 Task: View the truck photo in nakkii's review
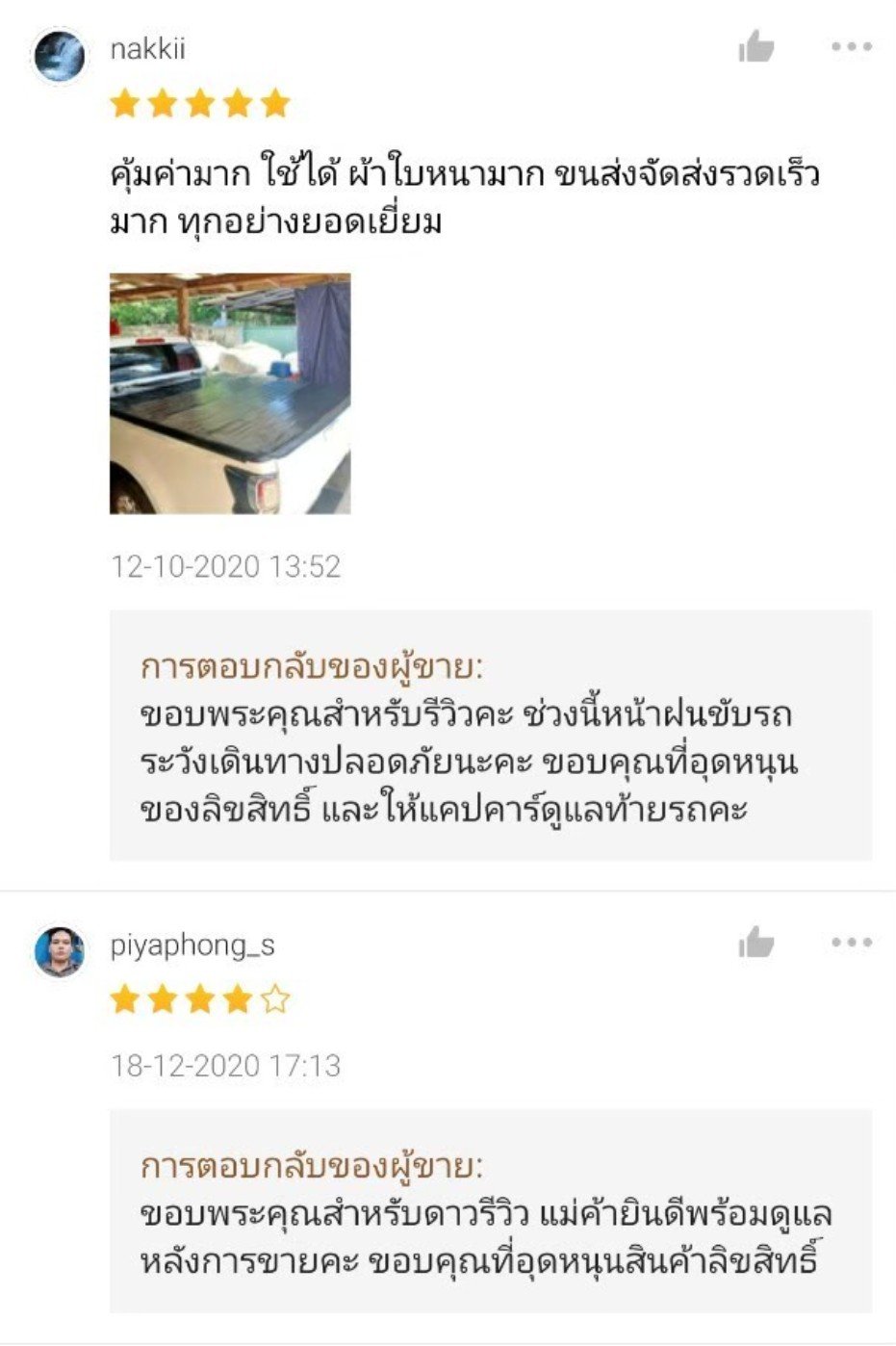230,394
